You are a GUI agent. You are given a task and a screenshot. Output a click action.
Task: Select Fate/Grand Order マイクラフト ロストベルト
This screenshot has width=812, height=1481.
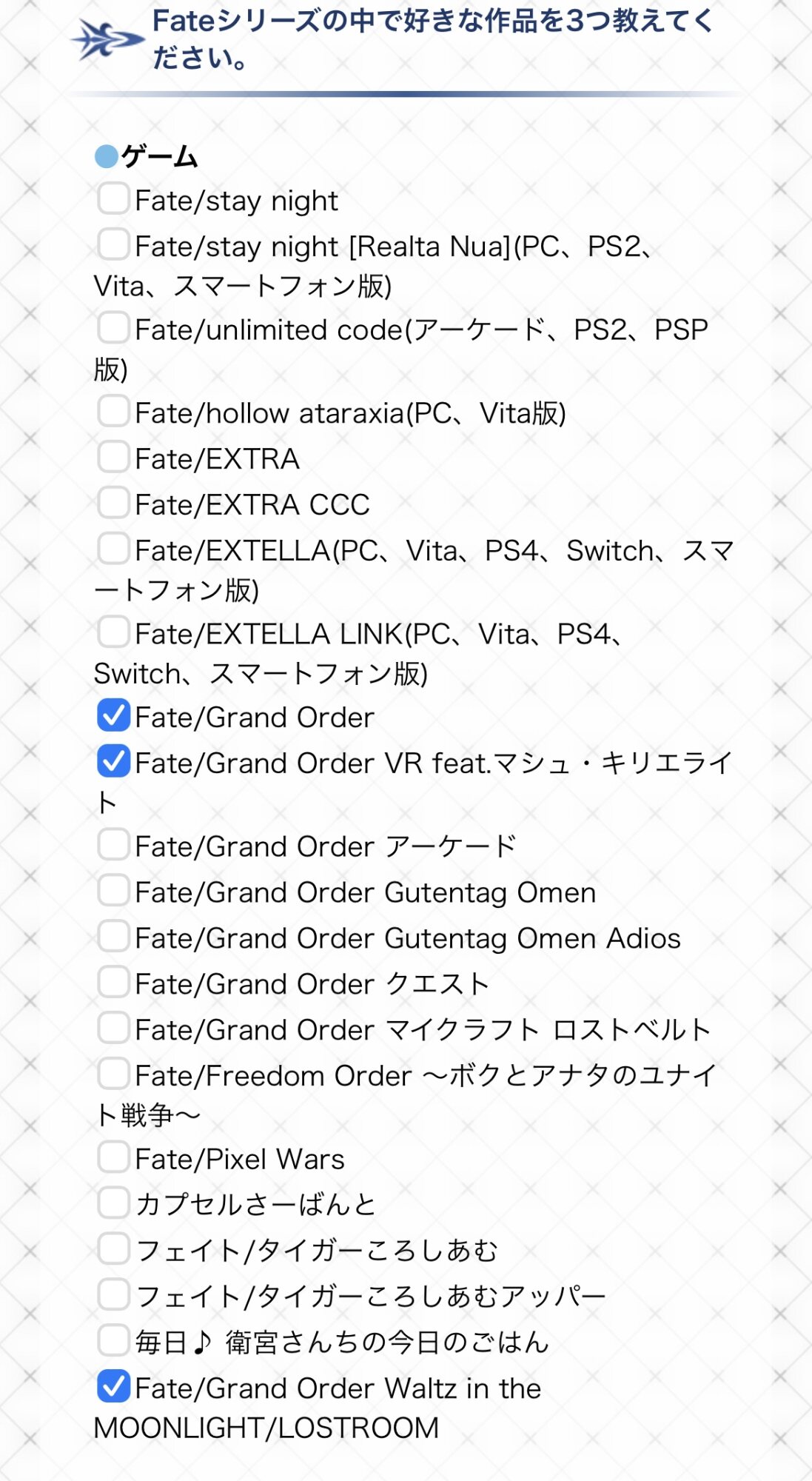tap(113, 1029)
